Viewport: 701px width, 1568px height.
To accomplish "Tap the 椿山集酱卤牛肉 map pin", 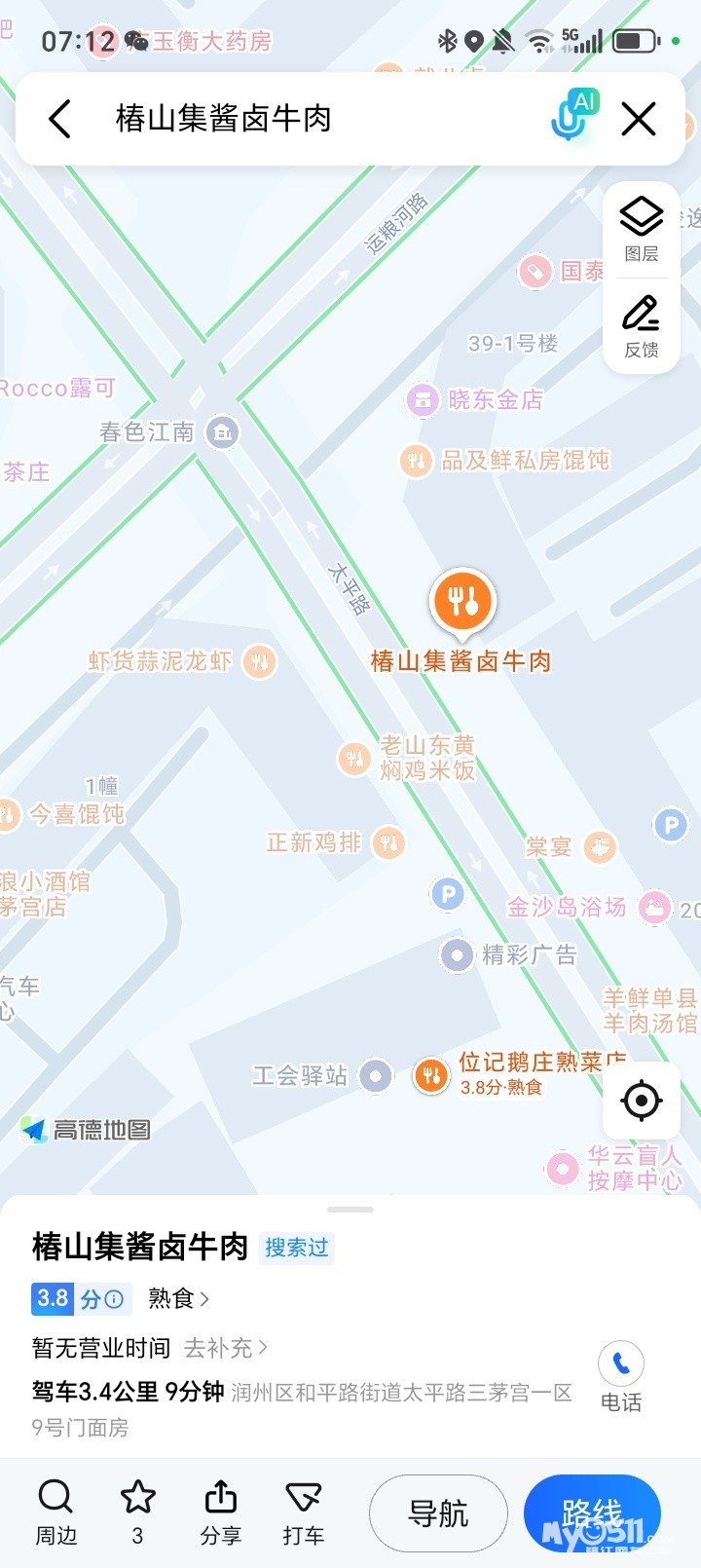I will pyautogui.click(x=462, y=601).
